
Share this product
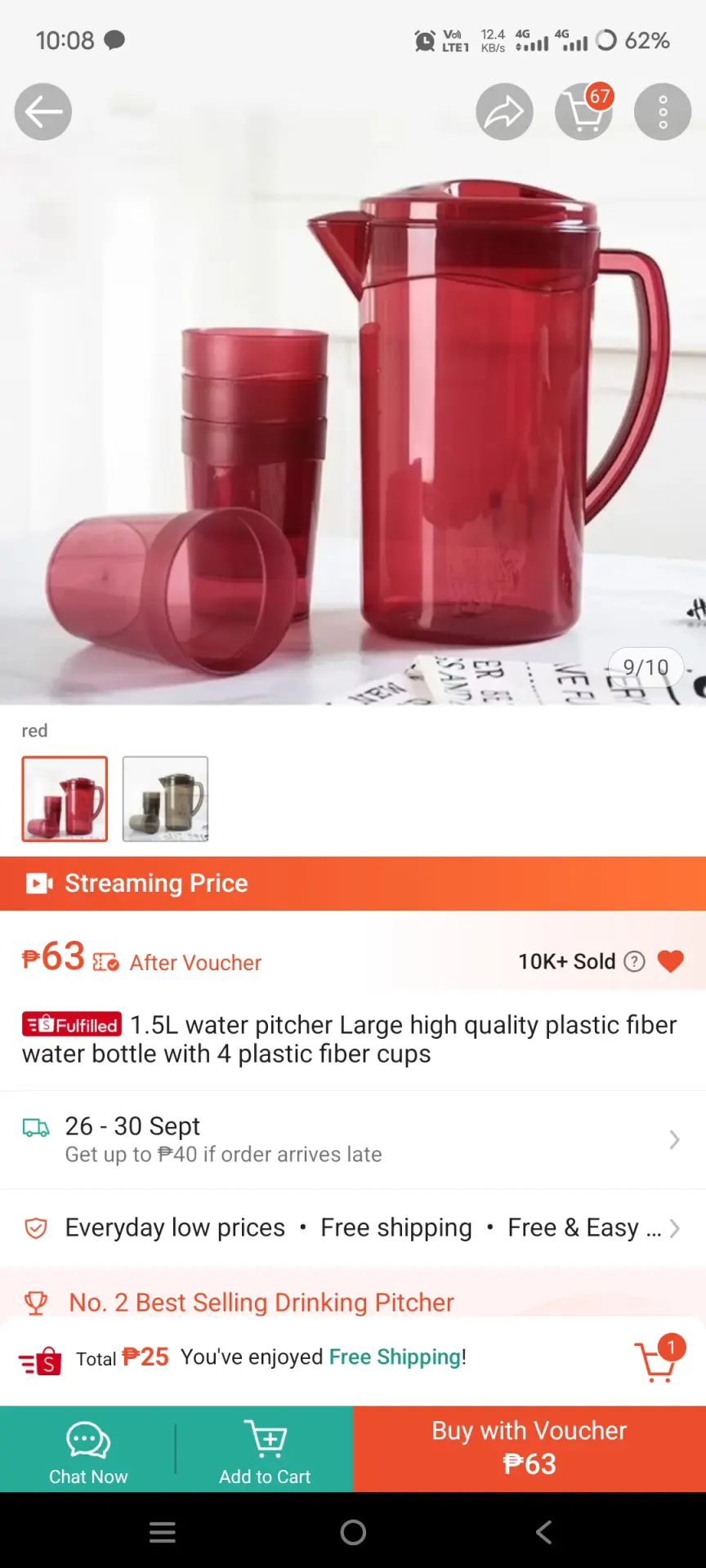click(505, 112)
